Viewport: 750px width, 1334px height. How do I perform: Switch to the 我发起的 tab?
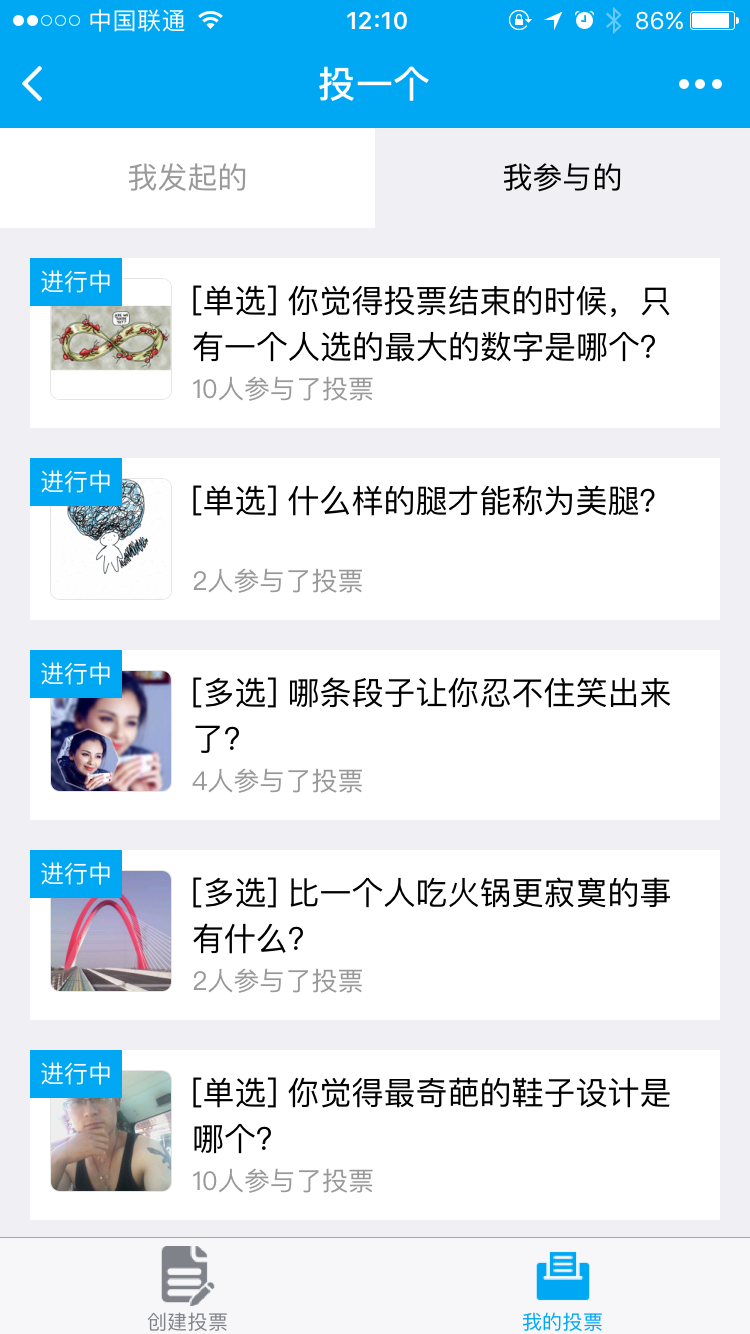(187, 178)
